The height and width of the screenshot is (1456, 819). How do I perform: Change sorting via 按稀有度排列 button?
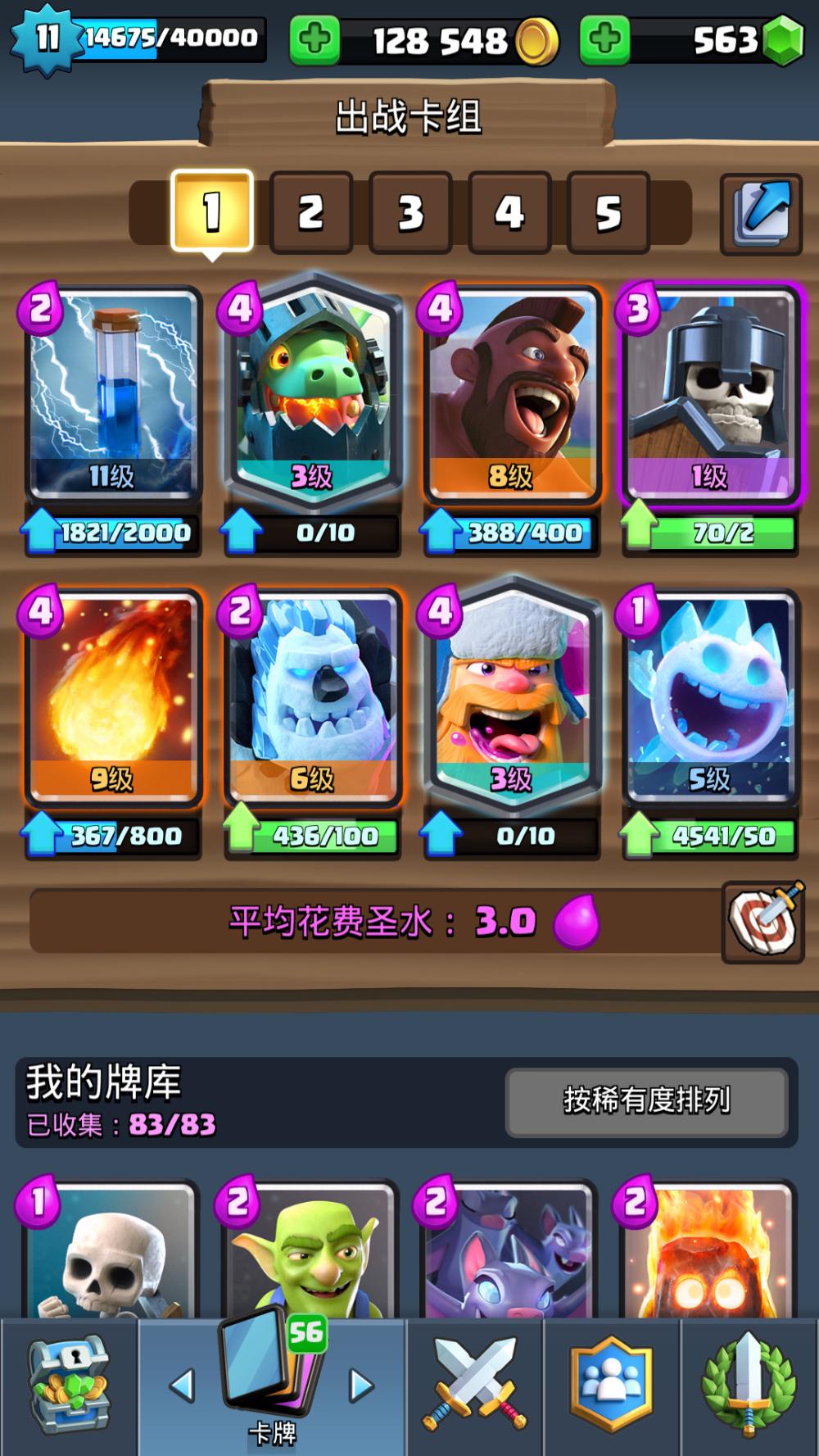click(x=646, y=1100)
